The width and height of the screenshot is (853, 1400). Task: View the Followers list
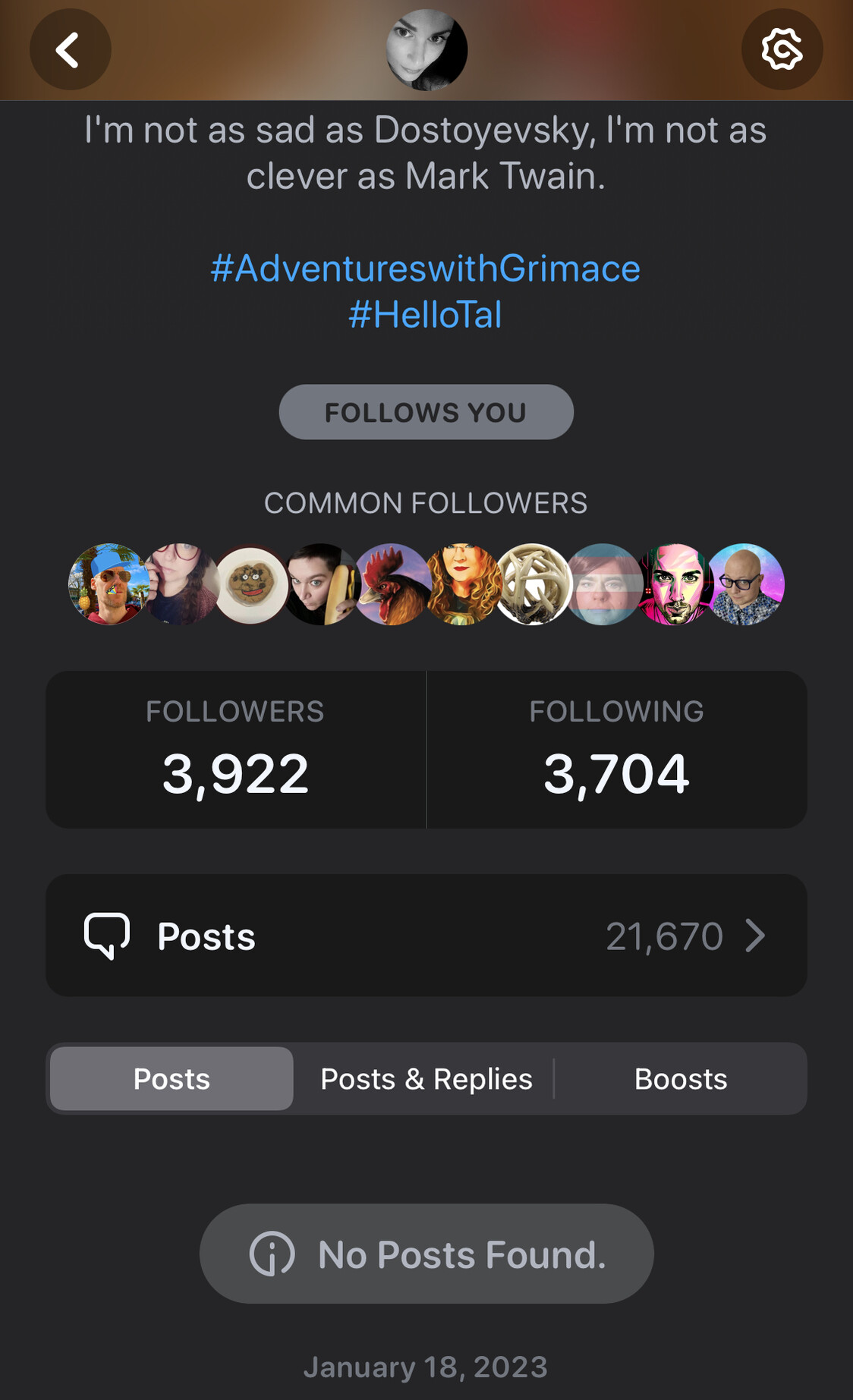pyautogui.click(x=235, y=750)
